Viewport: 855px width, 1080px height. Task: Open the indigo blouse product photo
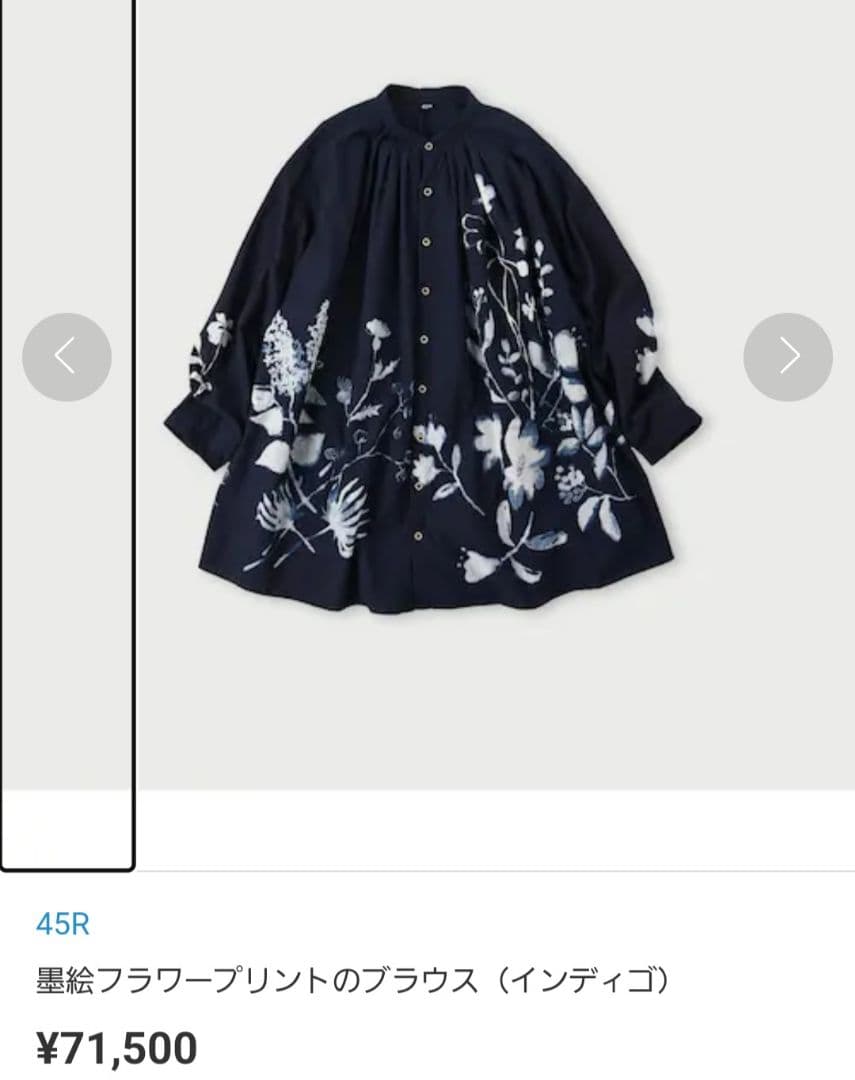click(x=430, y=350)
